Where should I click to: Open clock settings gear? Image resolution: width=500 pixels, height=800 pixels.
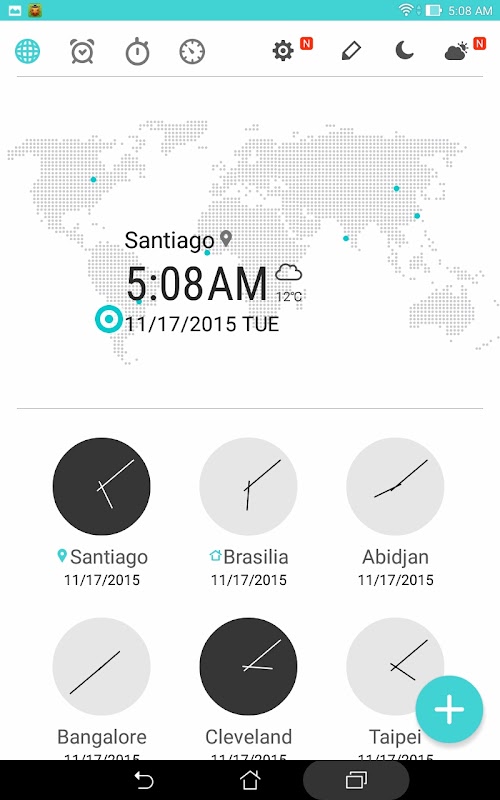(283, 51)
